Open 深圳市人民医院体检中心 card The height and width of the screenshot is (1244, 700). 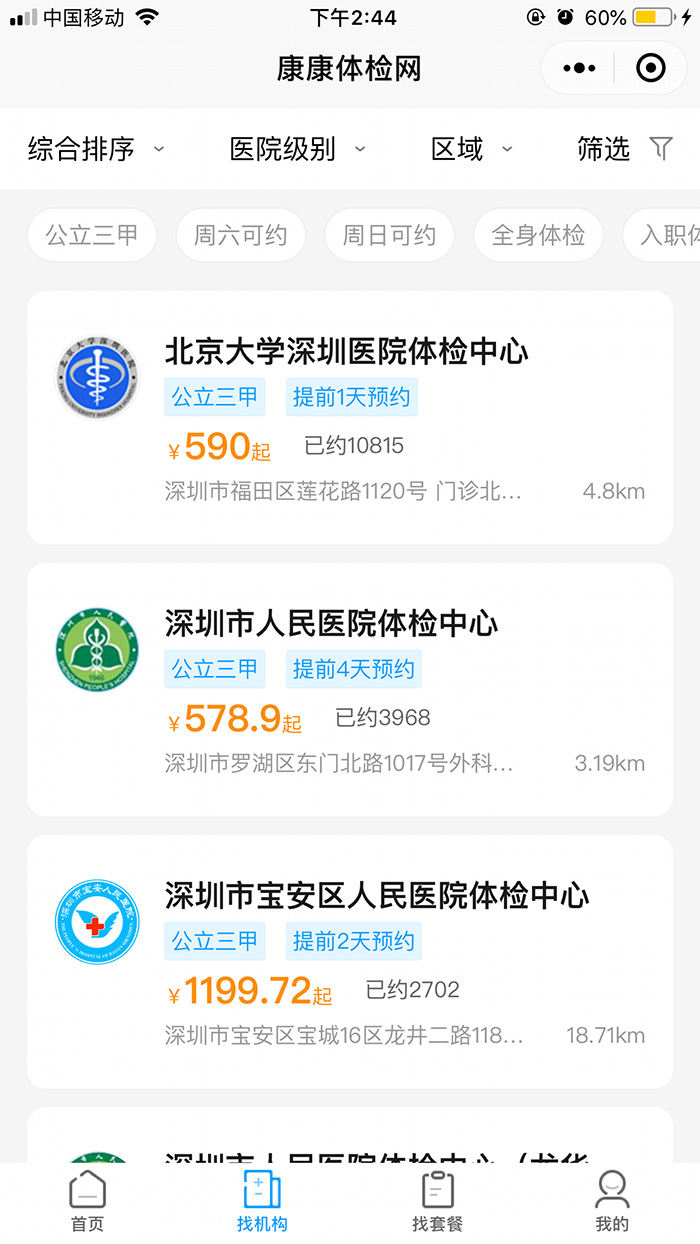350,689
